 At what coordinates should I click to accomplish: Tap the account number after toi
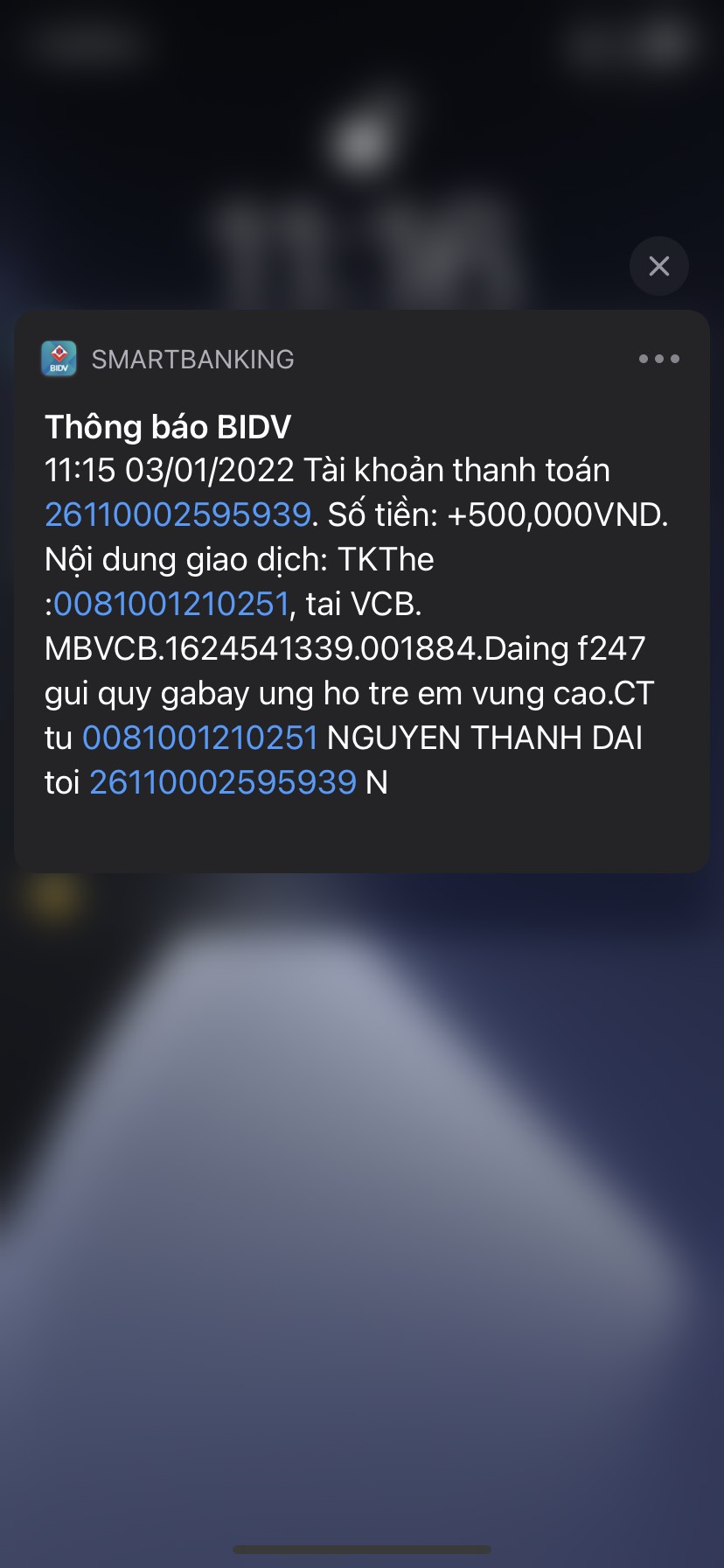(x=223, y=782)
